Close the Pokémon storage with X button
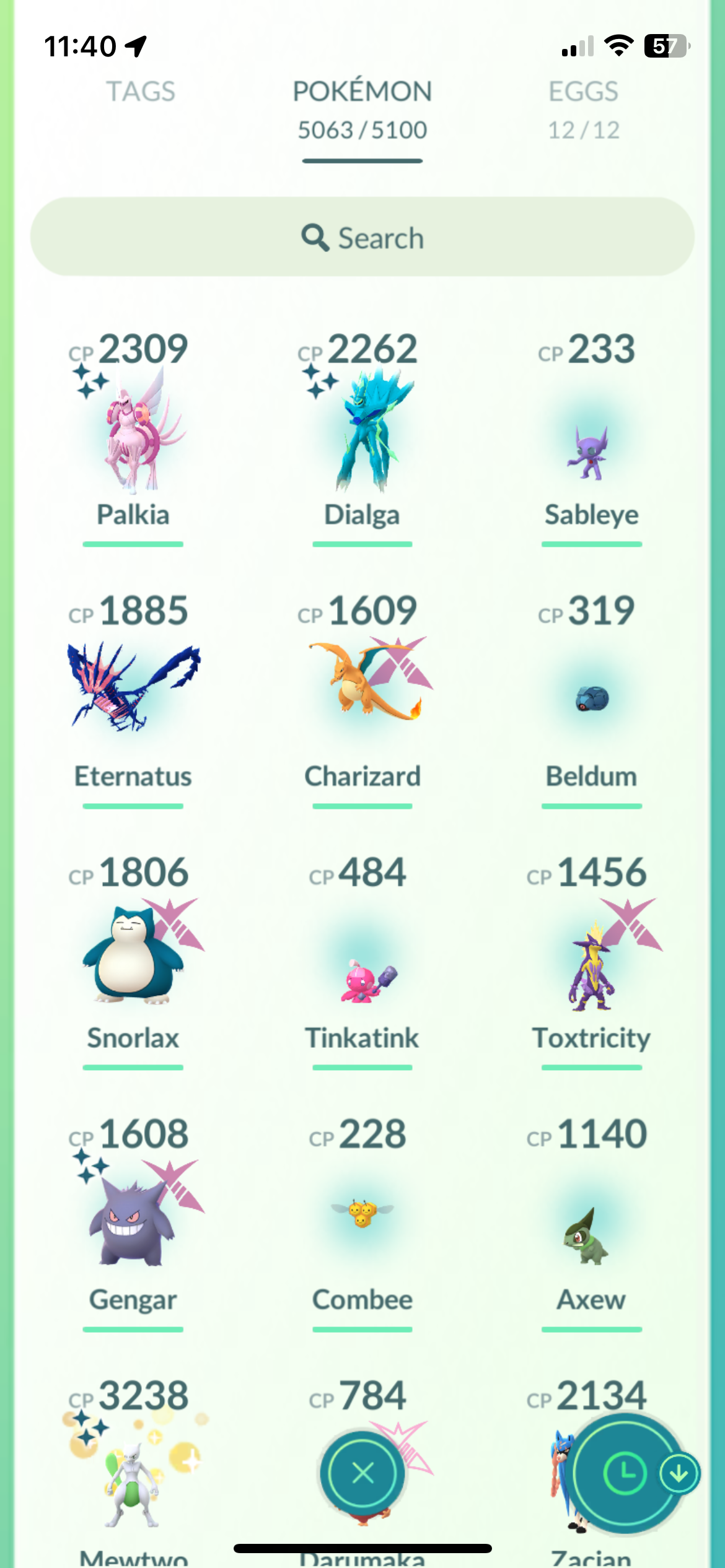 [x=362, y=1473]
